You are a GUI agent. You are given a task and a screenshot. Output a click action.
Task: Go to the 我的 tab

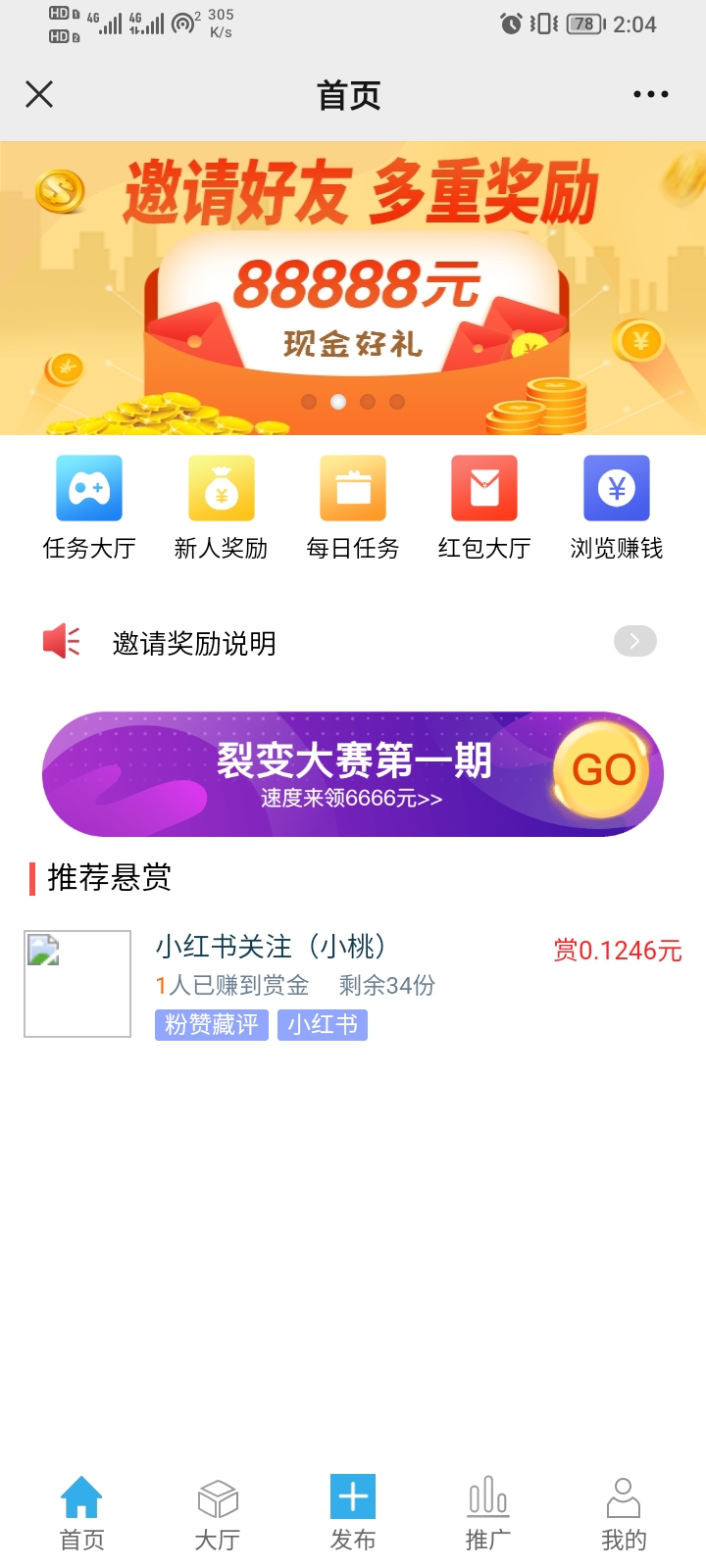[x=624, y=1514]
